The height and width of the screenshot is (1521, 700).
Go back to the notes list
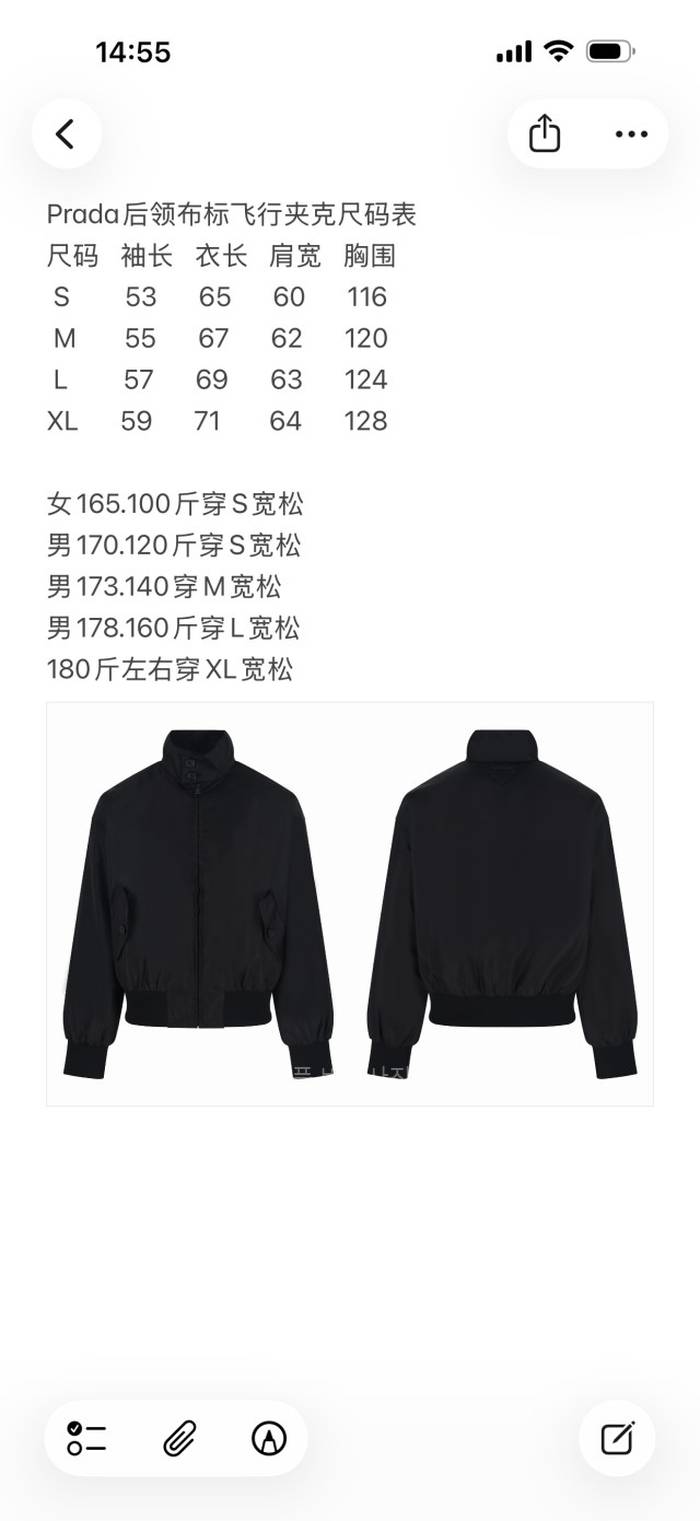66,134
